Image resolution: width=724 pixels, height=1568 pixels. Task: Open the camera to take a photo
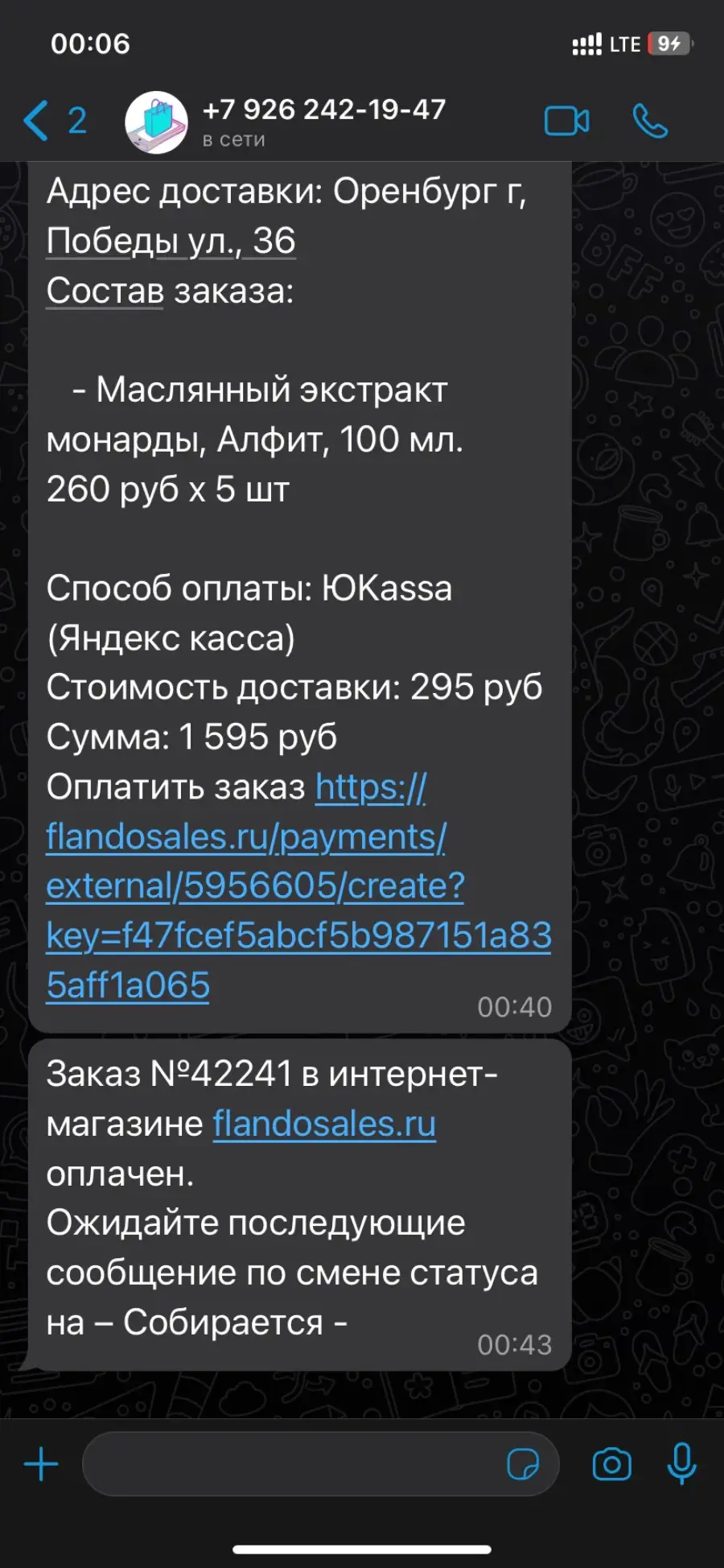click(x=612, y=1464)
